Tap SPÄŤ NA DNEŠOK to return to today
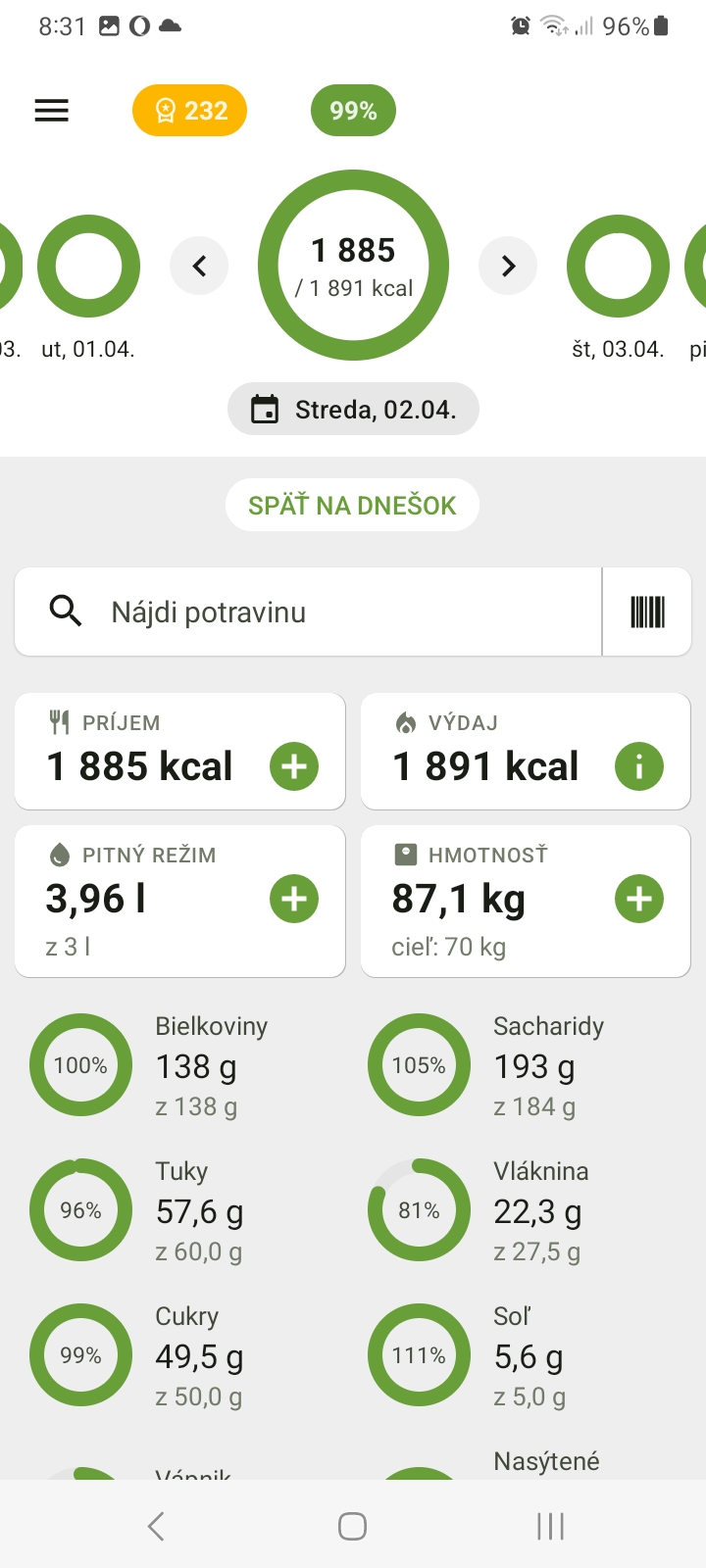This screenshot has width=706, height=1568. point(352,506)
